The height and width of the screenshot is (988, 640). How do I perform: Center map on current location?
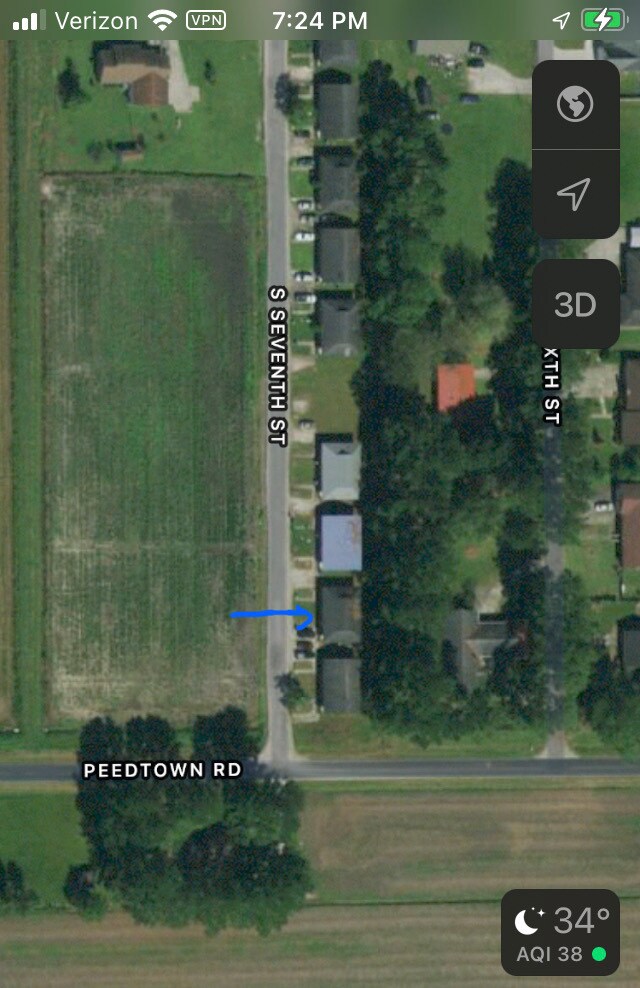(x=574, y=194)
